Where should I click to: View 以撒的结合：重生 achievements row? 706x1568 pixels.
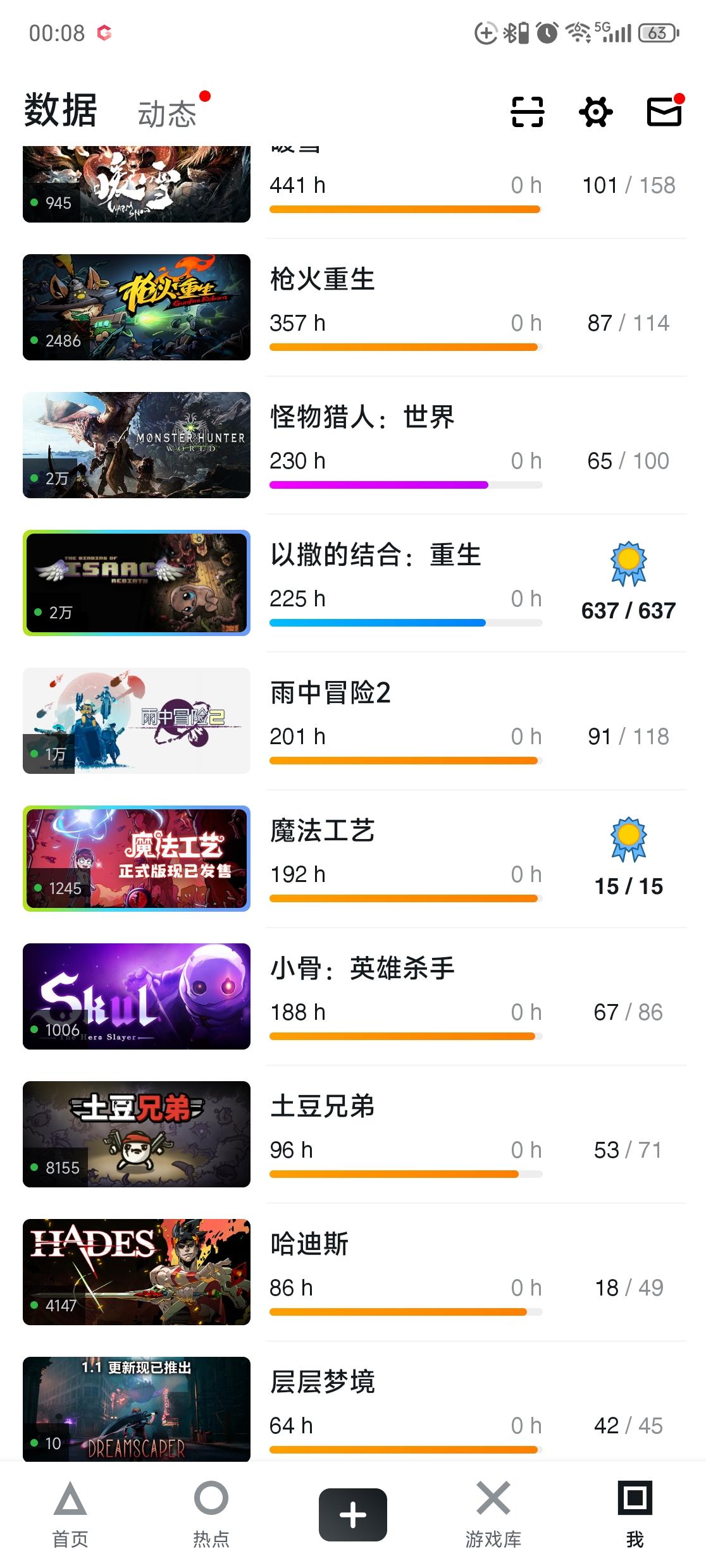[405, 582]
